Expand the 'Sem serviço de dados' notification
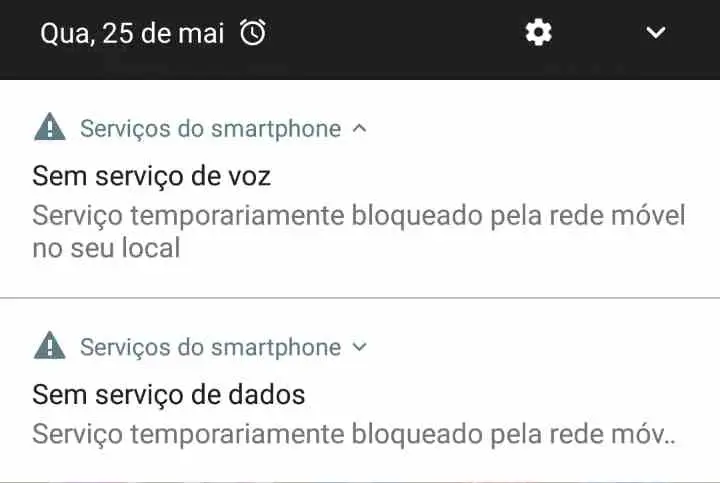This screenshot has height=483, width=720. click(x=361, y=347)
